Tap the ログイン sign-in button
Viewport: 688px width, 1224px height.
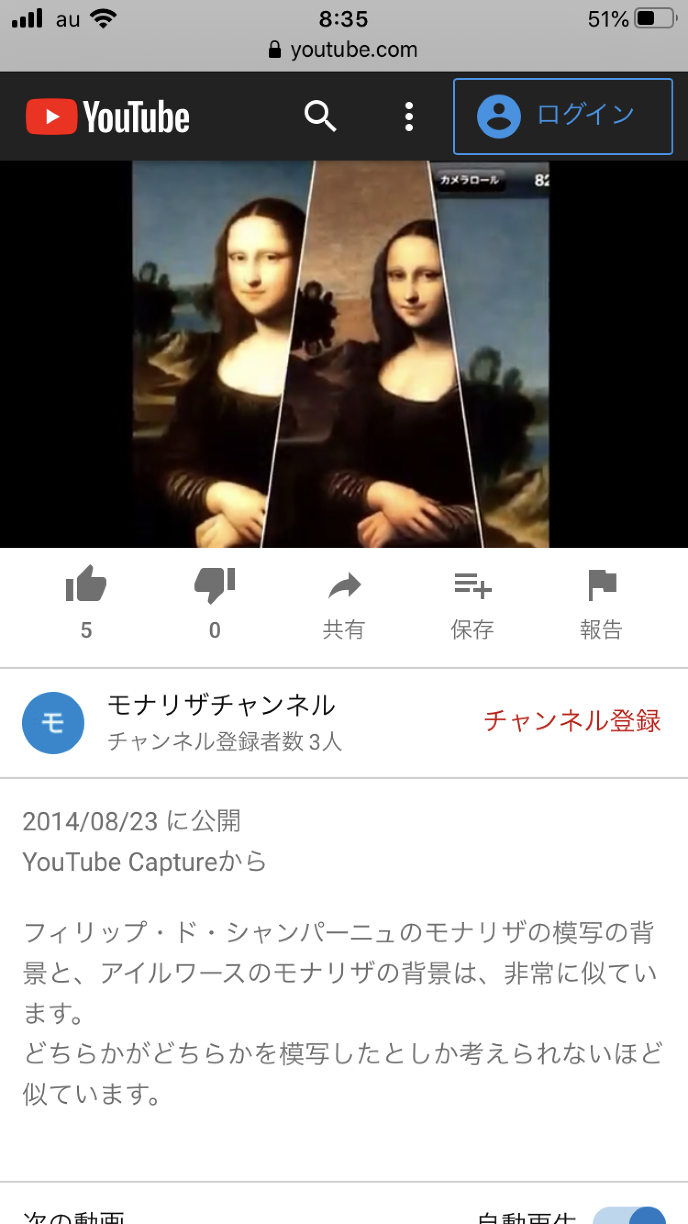pos(562,116)
